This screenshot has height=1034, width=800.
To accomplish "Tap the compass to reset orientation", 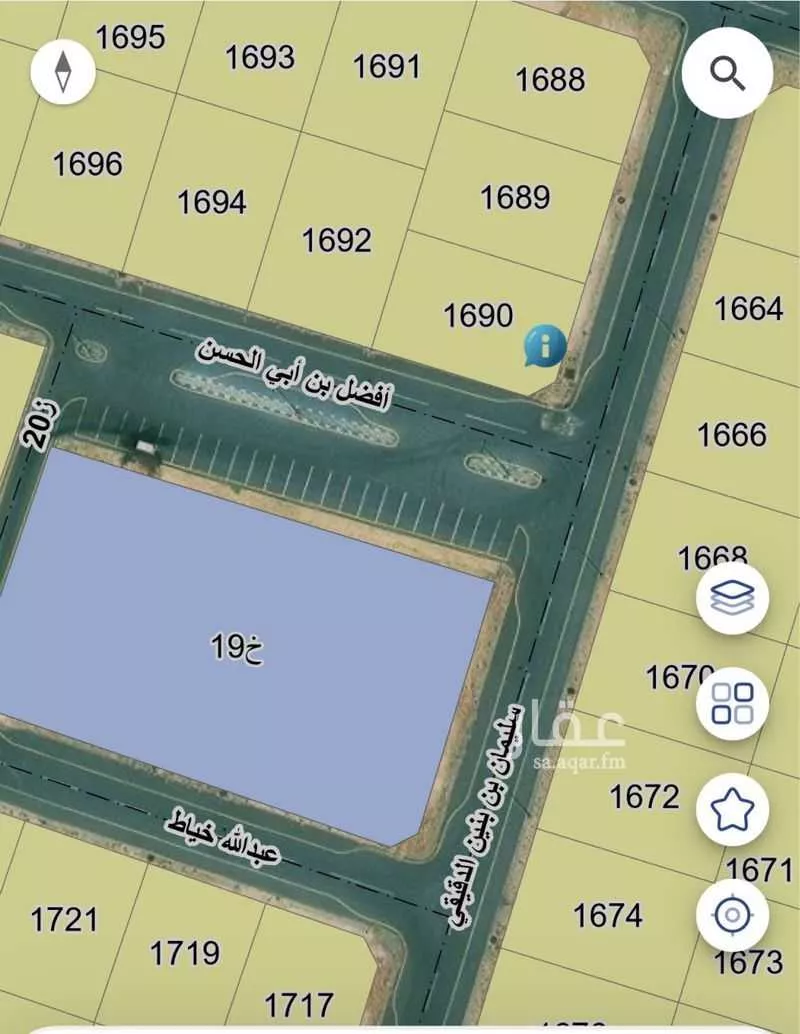I will tap(63, 71).
